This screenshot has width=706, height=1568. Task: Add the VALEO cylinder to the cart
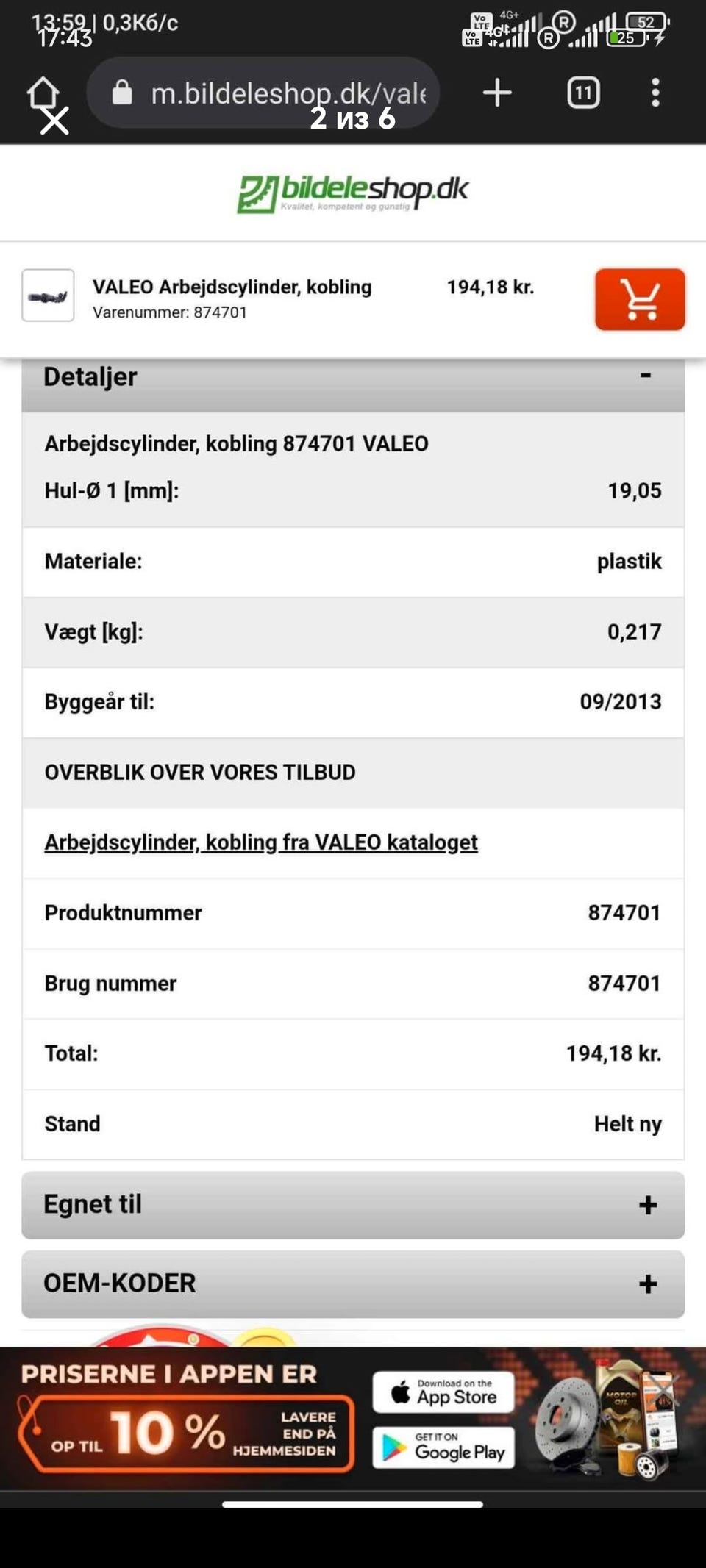(x=640, y=299)
